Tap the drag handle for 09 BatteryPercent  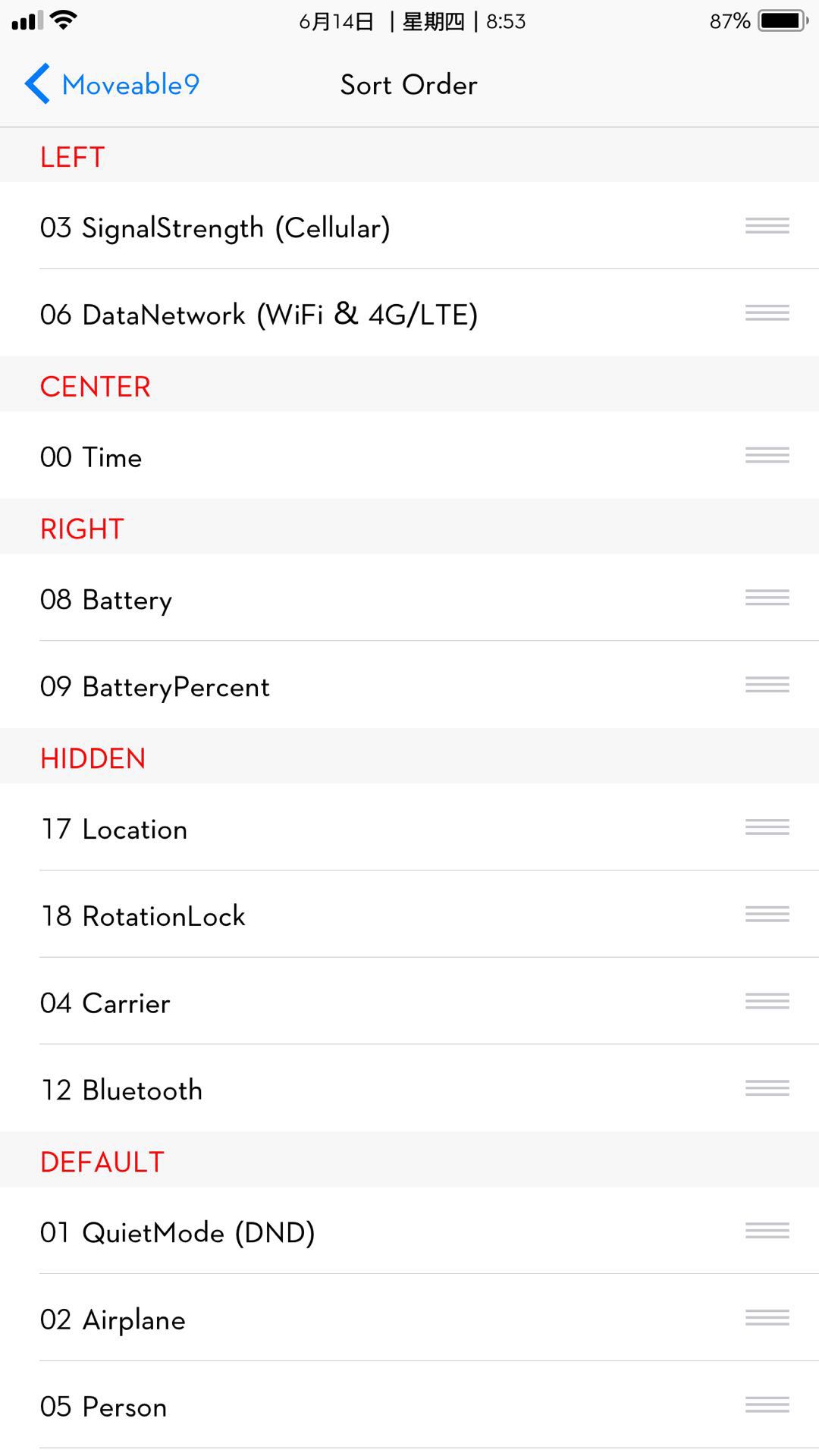point(766,685)
